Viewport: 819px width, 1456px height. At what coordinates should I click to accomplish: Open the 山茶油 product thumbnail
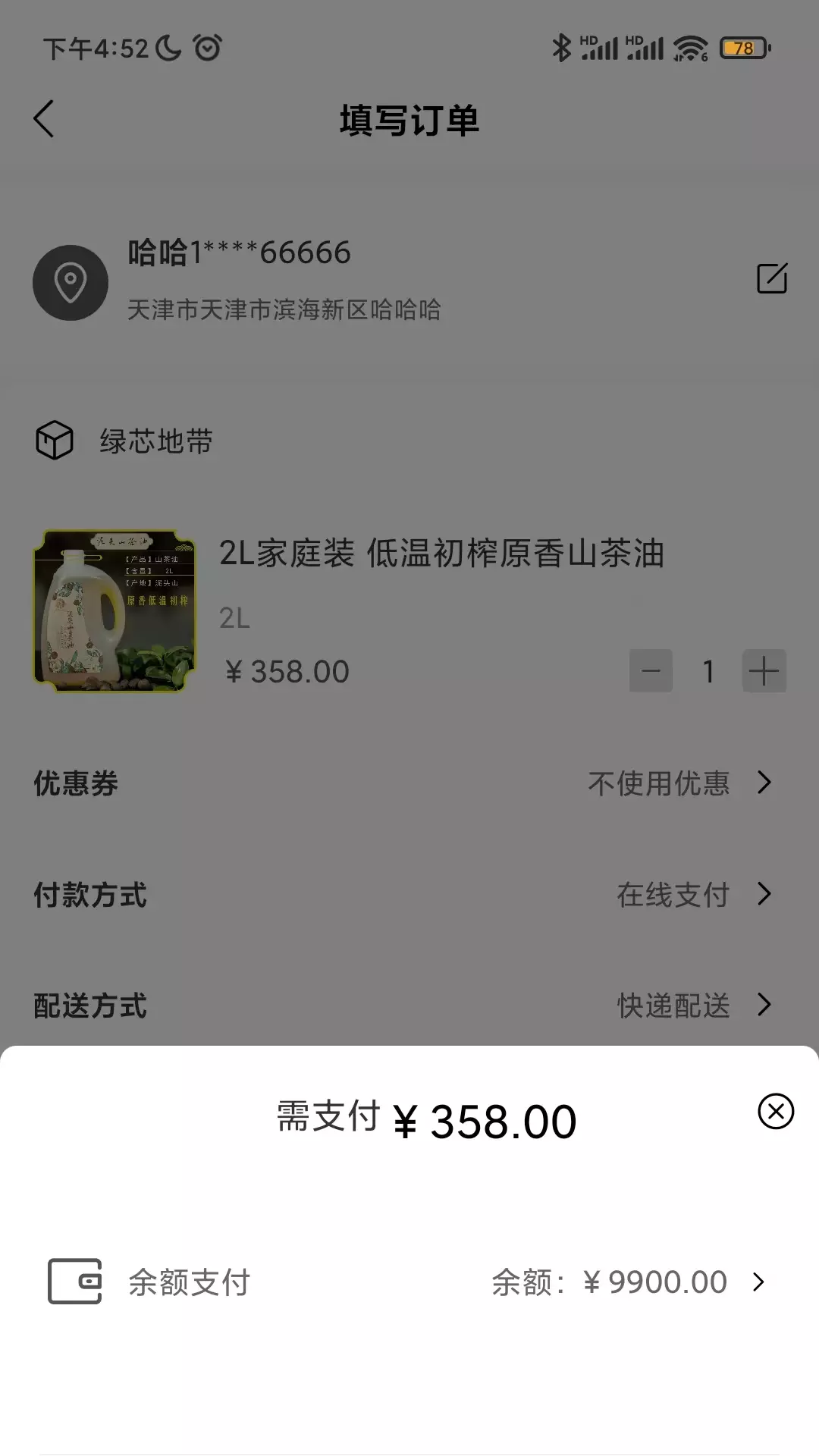(x=115, y=611)
